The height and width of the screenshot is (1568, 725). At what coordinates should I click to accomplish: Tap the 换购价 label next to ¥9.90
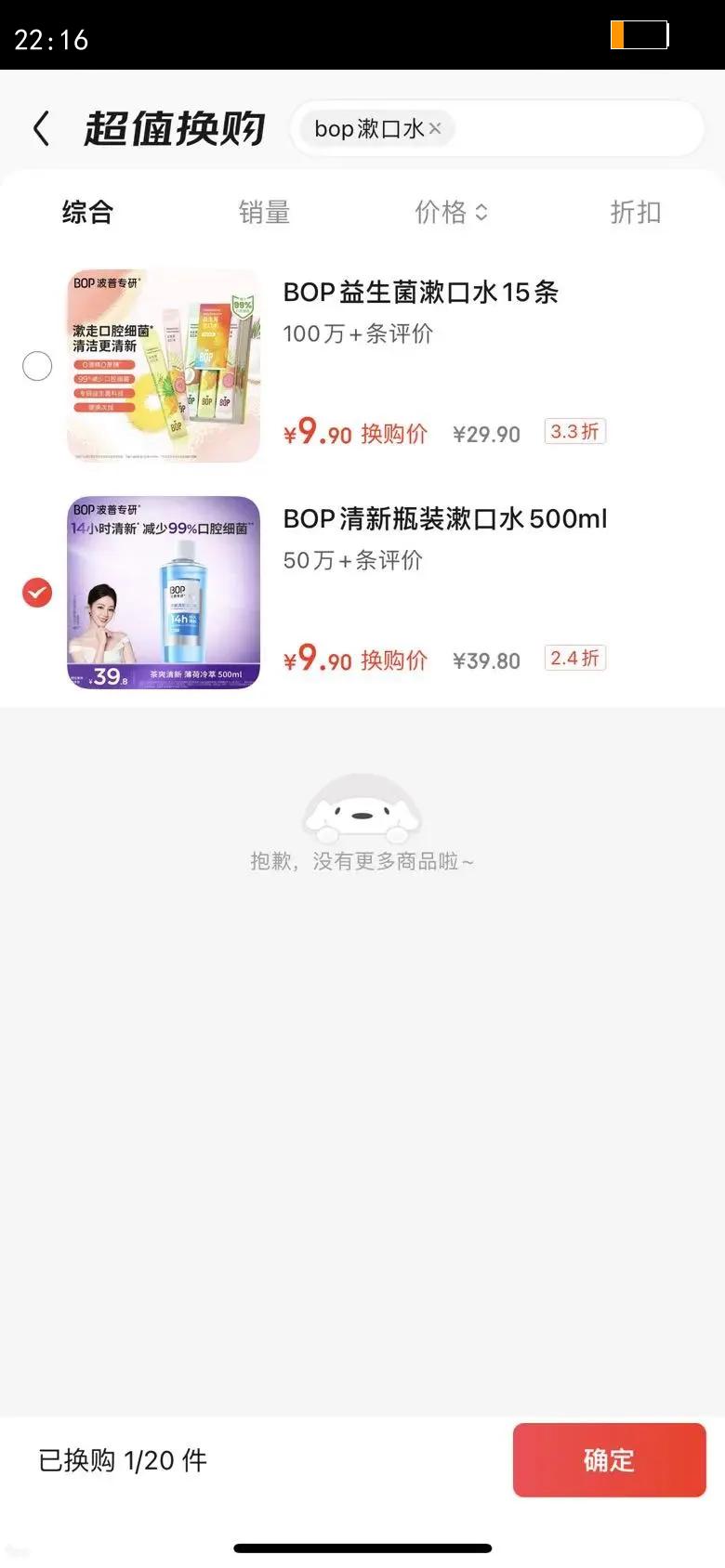pos(391,434)
